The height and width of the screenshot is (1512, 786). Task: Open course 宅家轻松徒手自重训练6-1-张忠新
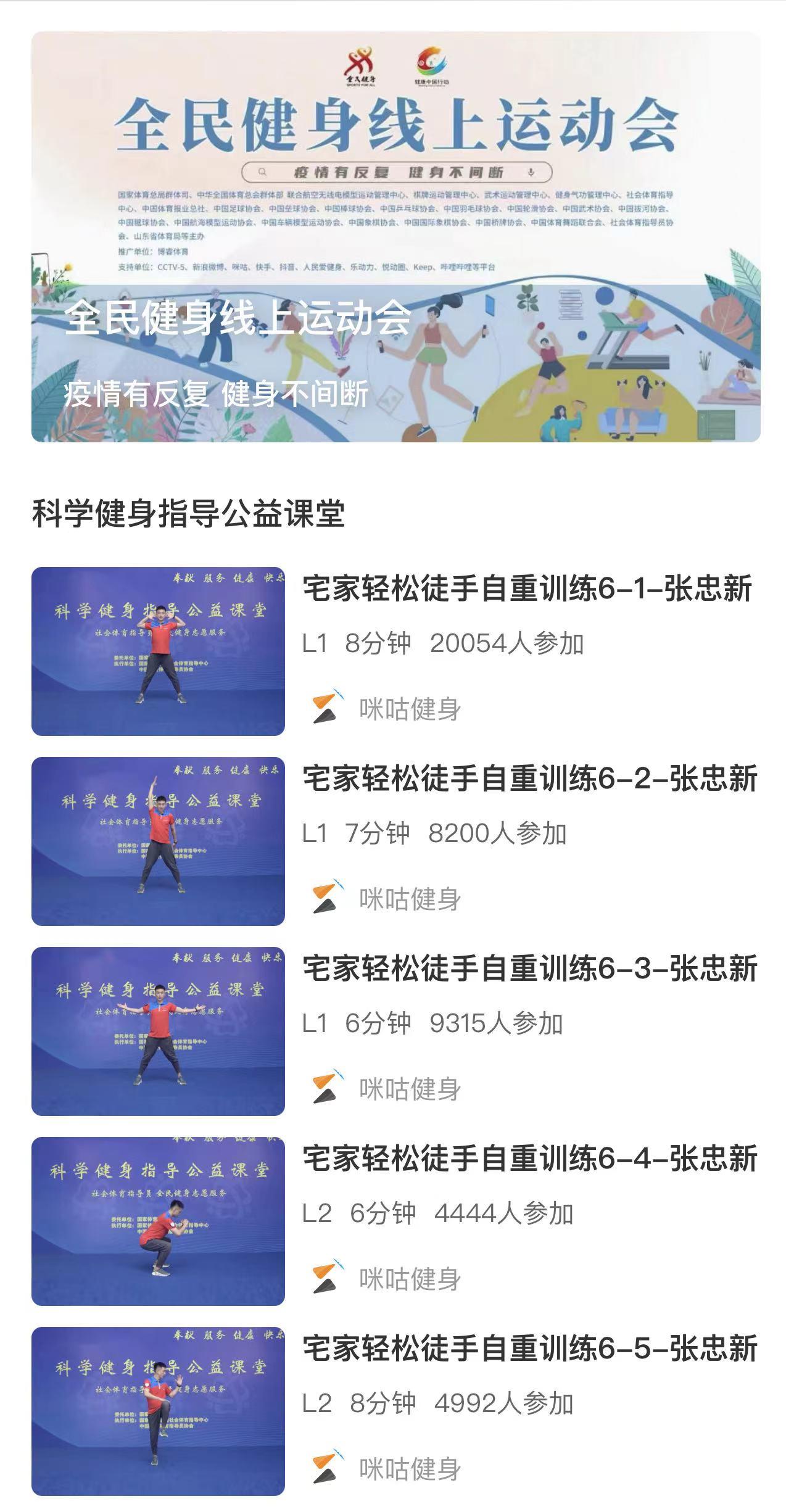pyautogui.click(x=527, y=589)
